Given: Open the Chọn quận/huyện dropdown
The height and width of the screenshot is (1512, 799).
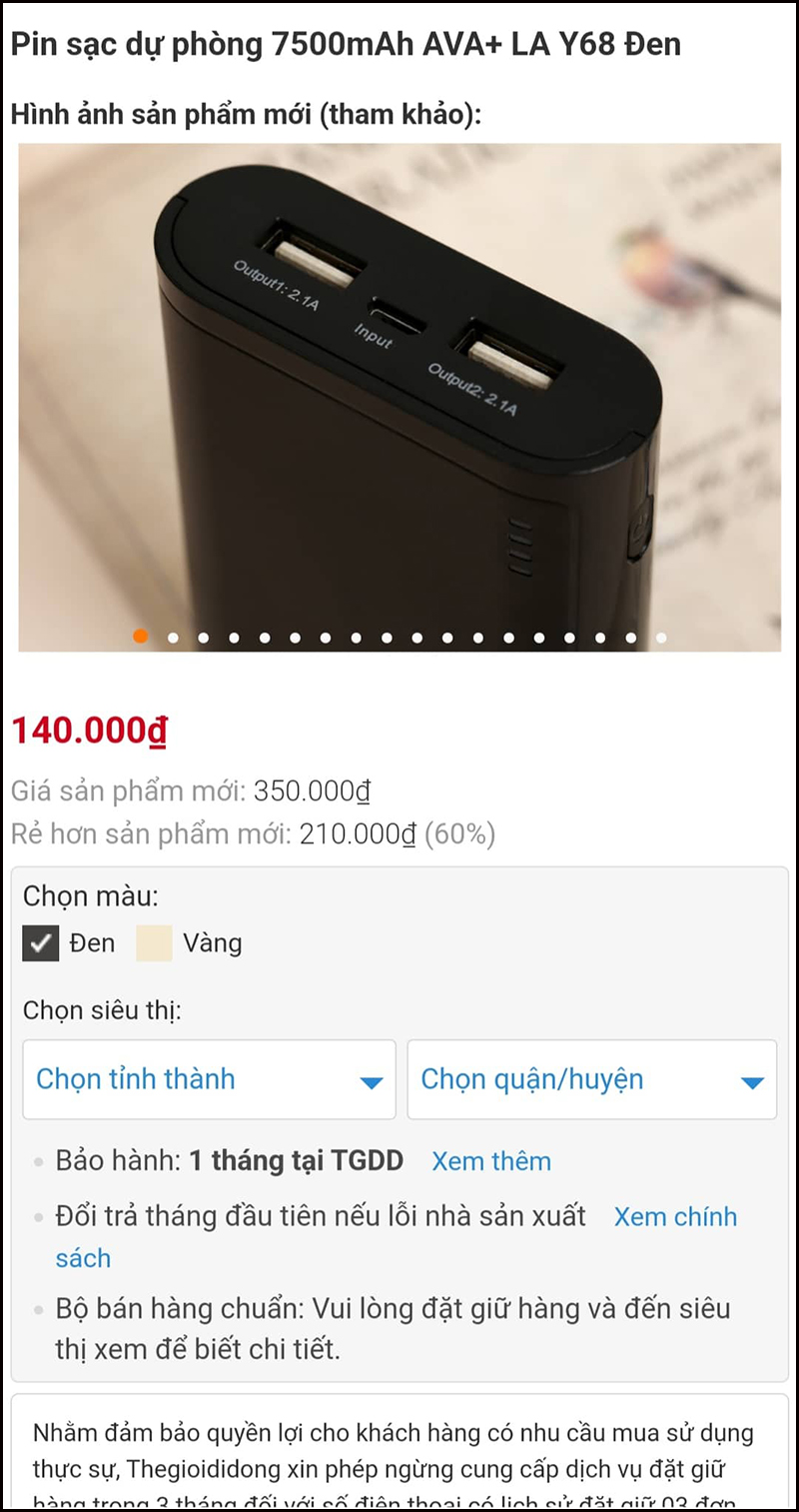Looking at the screenshot, I should [592, 1080].
